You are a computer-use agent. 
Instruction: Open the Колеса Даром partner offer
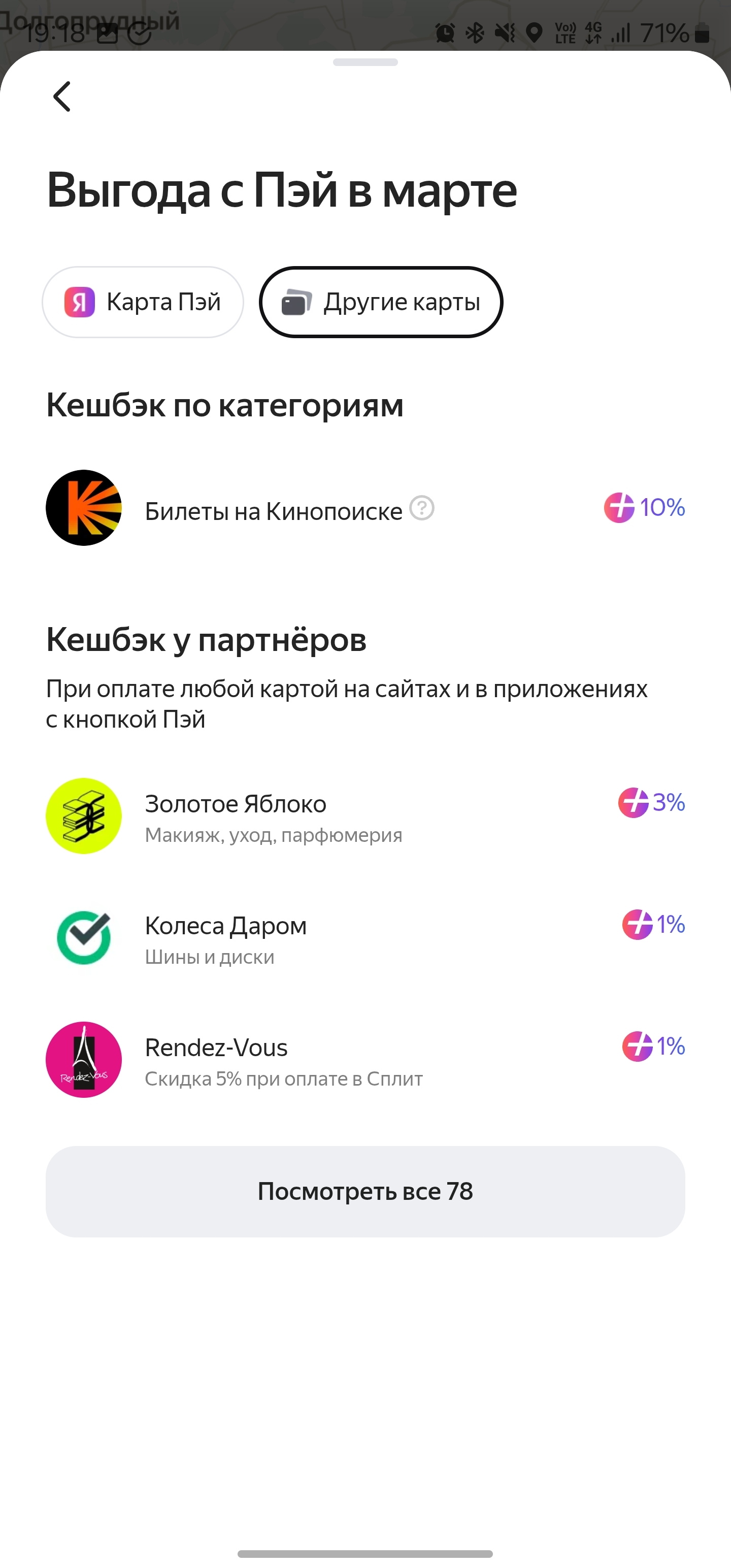[x=226, y=938]
